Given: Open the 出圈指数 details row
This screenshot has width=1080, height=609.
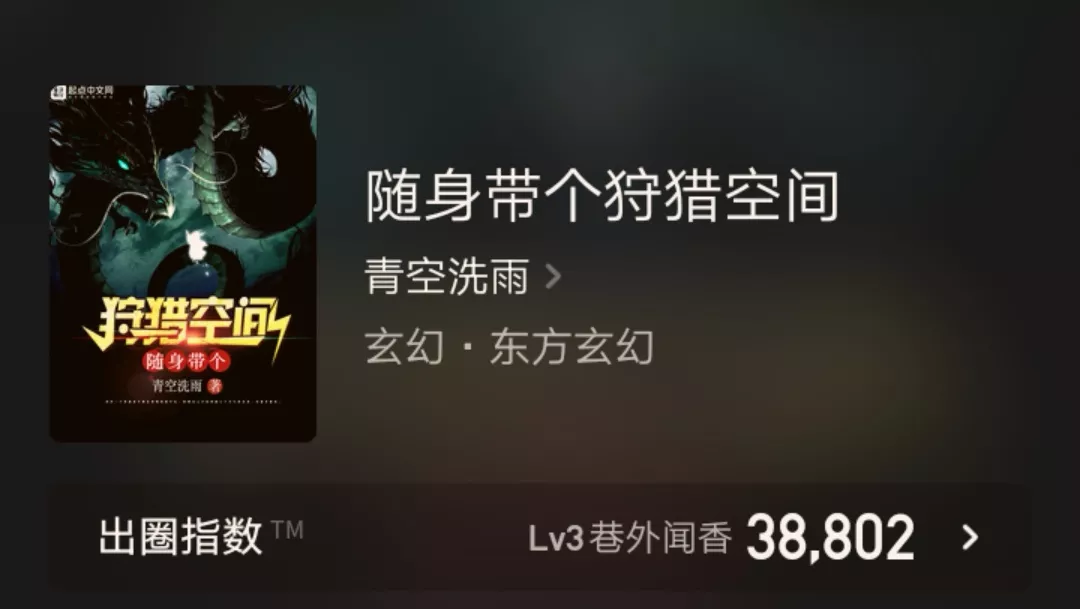Looking at the screenshot, I should click(x=540, y=538).
